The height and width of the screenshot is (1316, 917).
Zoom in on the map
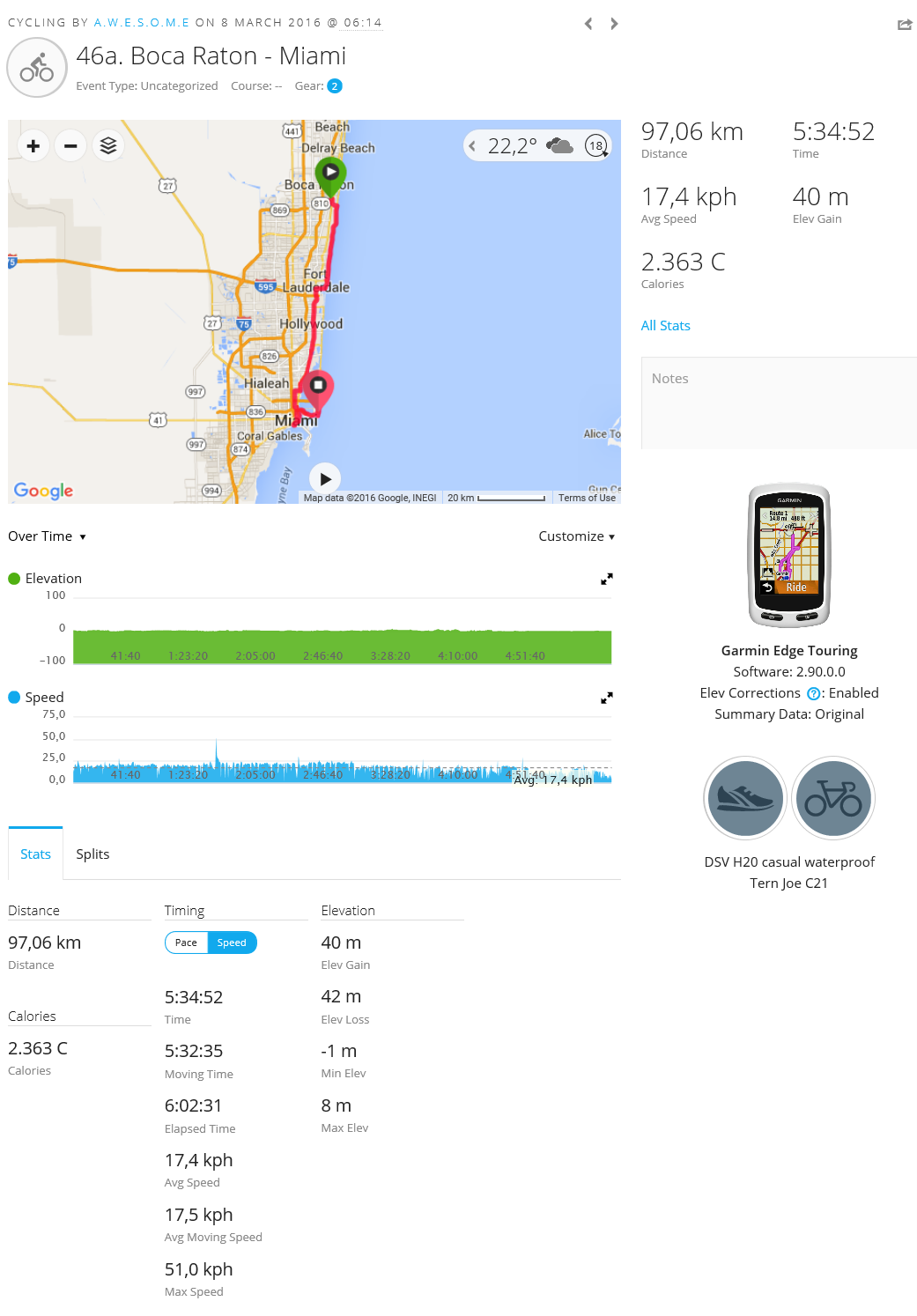pos(33,145)
